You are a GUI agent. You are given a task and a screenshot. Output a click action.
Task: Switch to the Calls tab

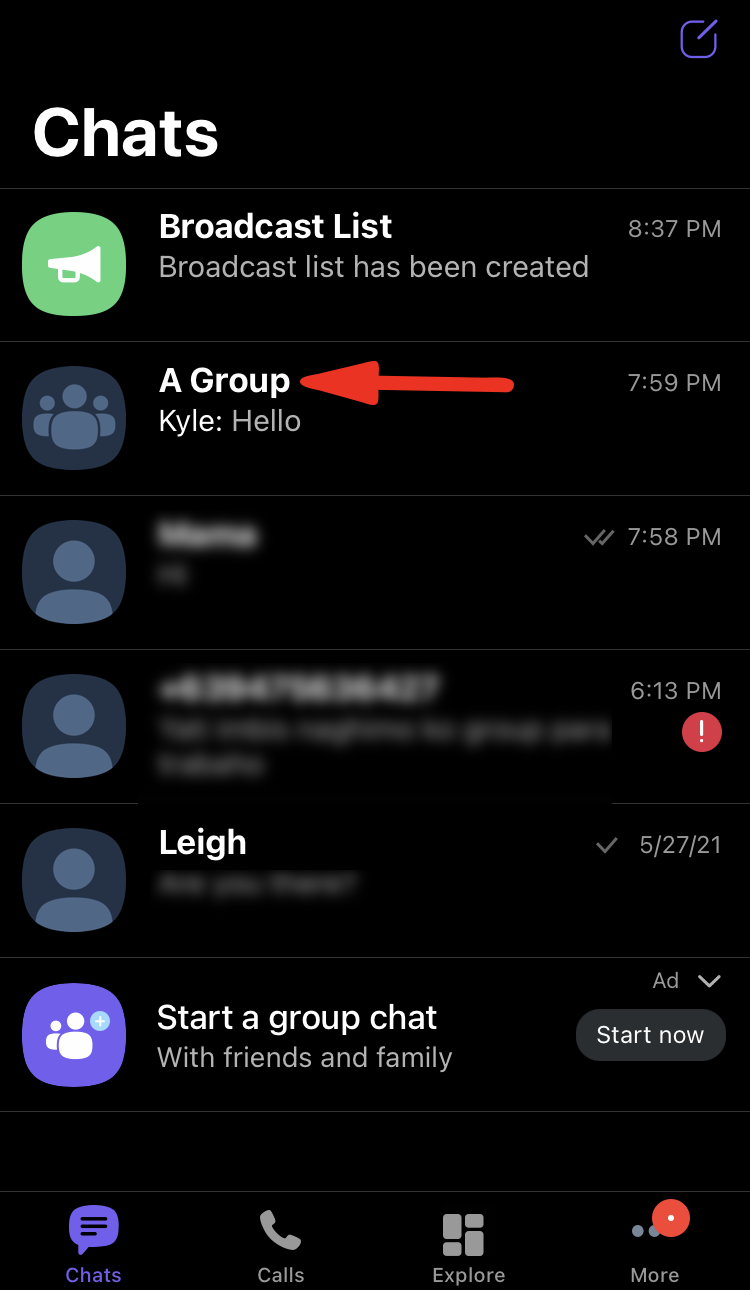tap(281, 1245)
